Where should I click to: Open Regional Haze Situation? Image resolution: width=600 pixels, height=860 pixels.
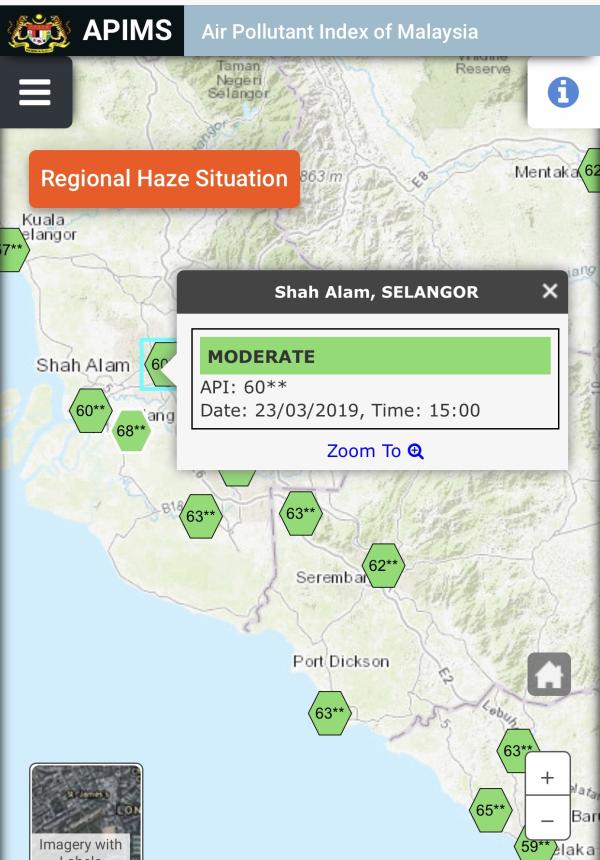pos(164,179)
